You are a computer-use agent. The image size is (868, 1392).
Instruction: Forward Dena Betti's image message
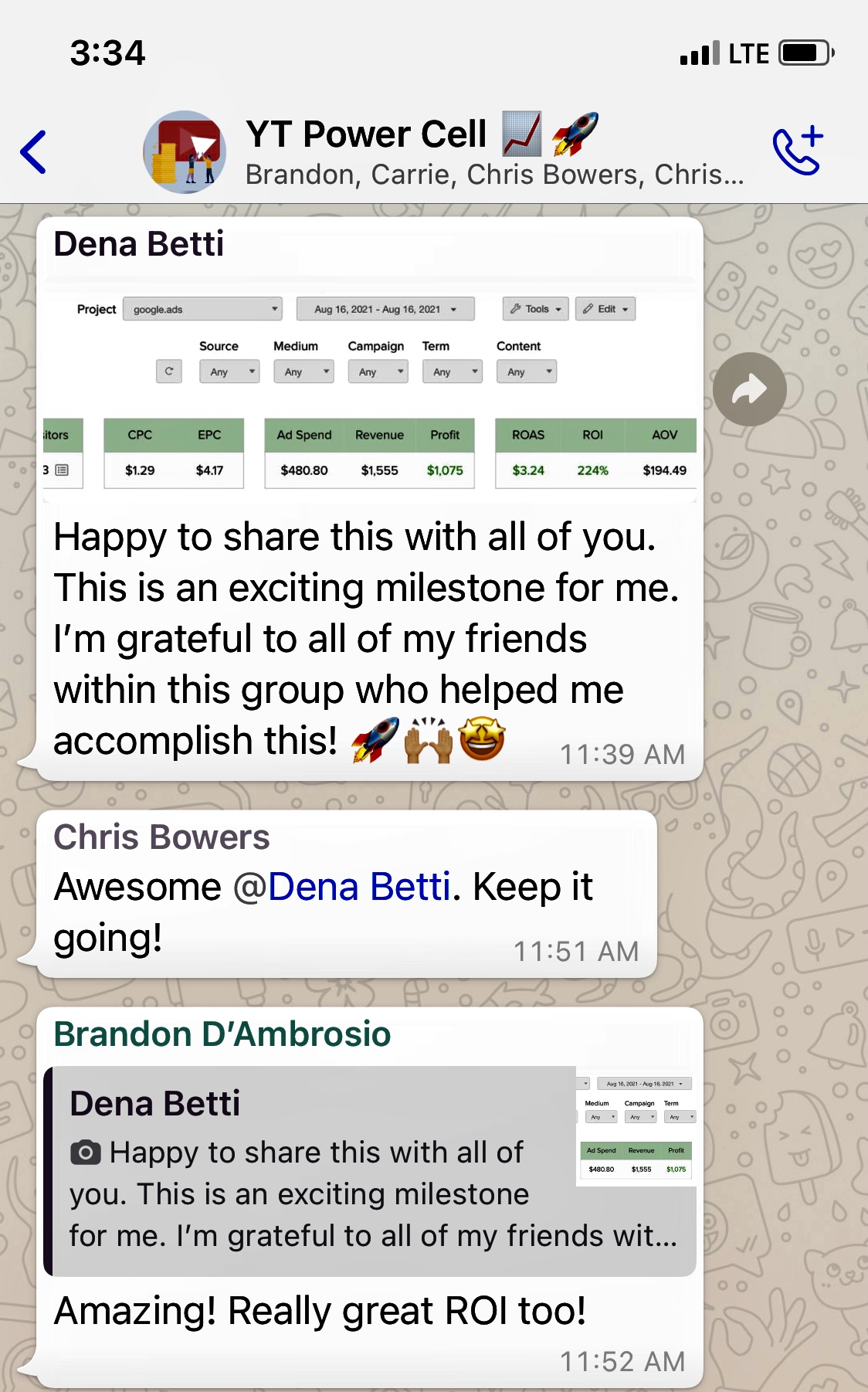pos(749,389)
